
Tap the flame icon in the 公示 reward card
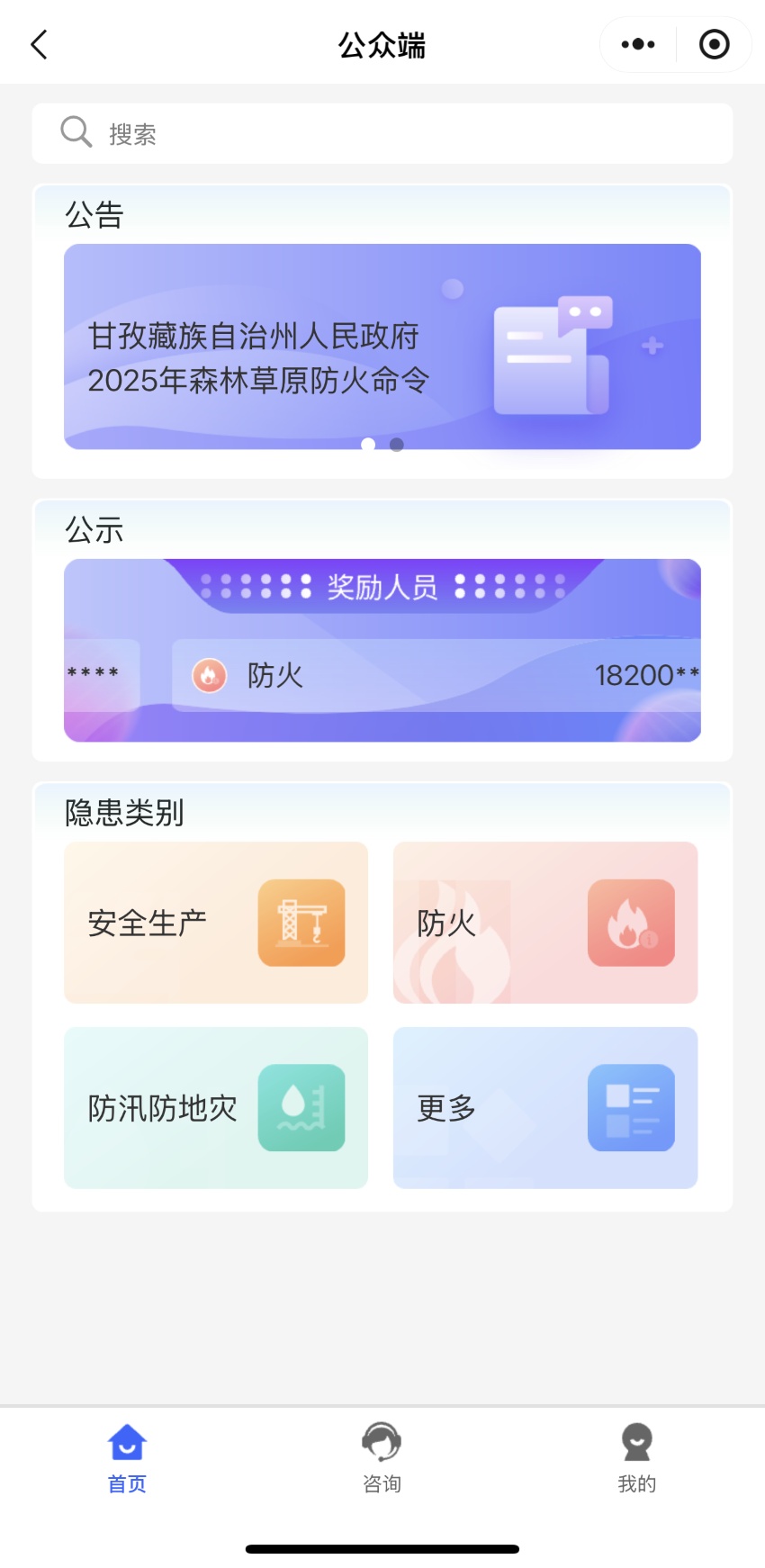point(208,675)
